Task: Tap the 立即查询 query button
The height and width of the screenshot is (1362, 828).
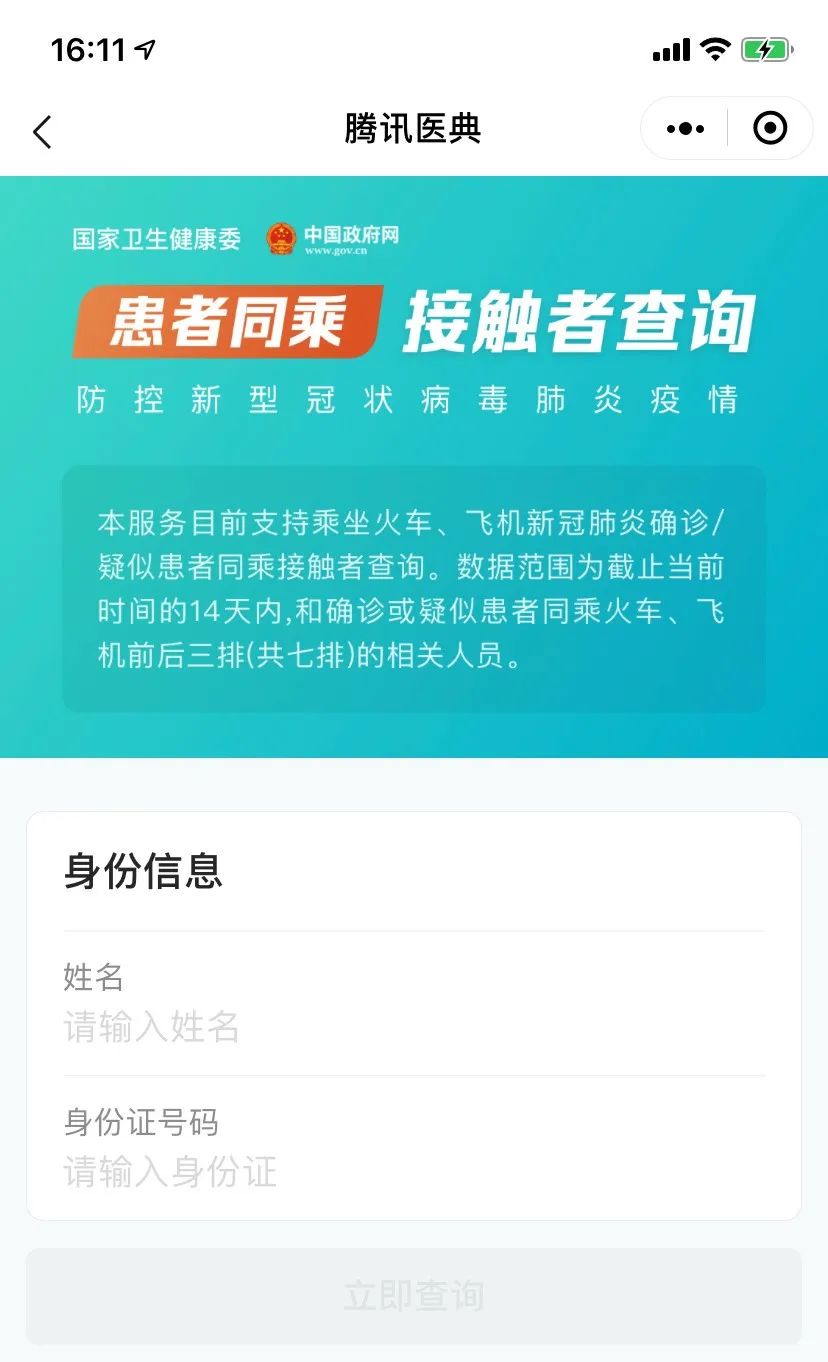Action: [414, 1296]
